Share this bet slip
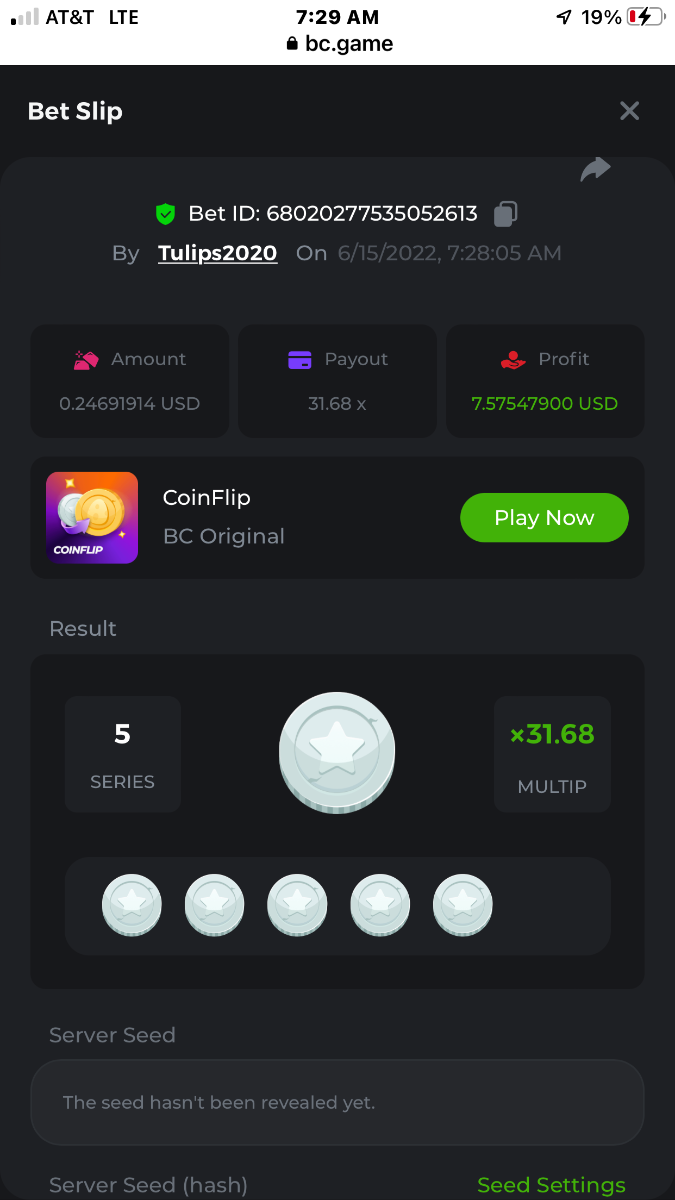Viewport: 675px width, 1200px height. pos(595,170)
